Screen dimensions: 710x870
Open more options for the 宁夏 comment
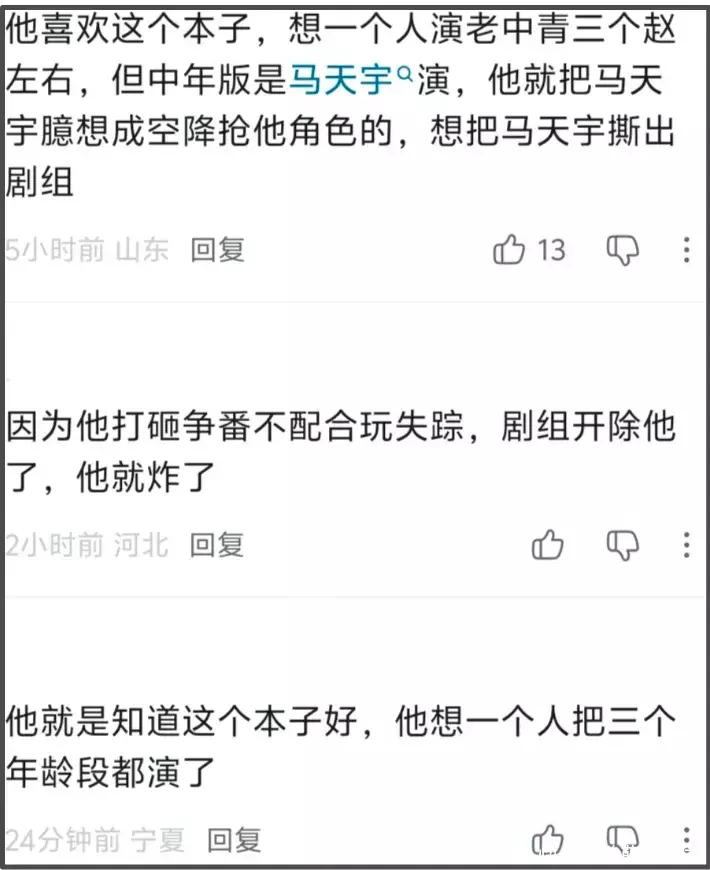point(686,840)
